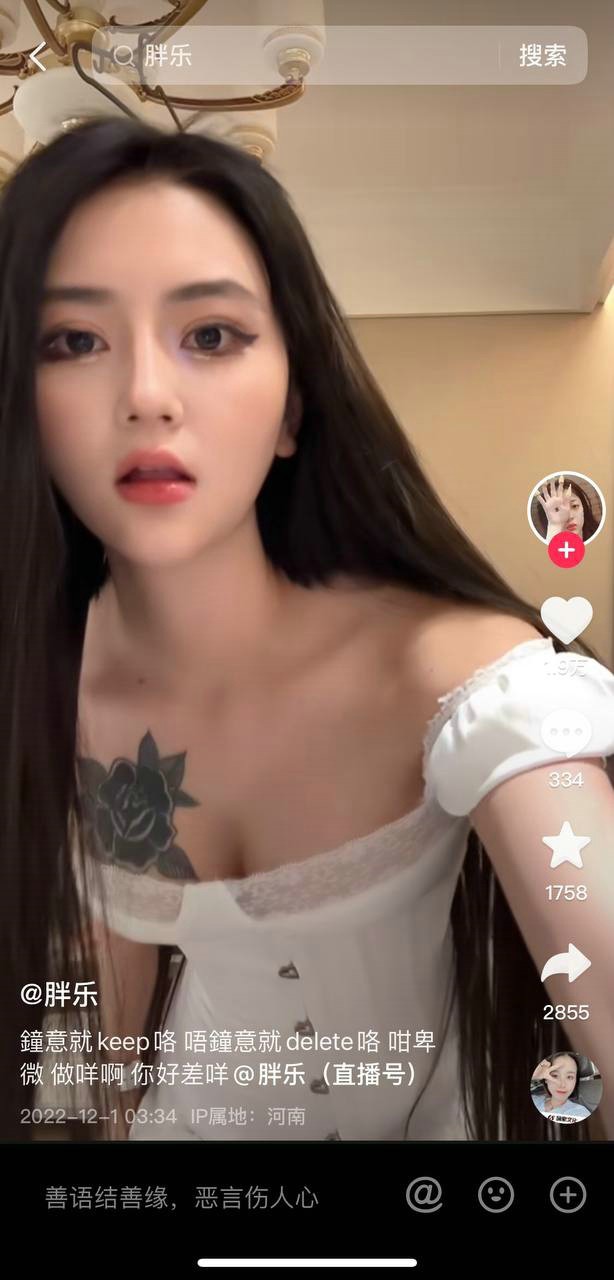Open the creator's profile avatar
The image size is (614, 1280).
(566, 509)
